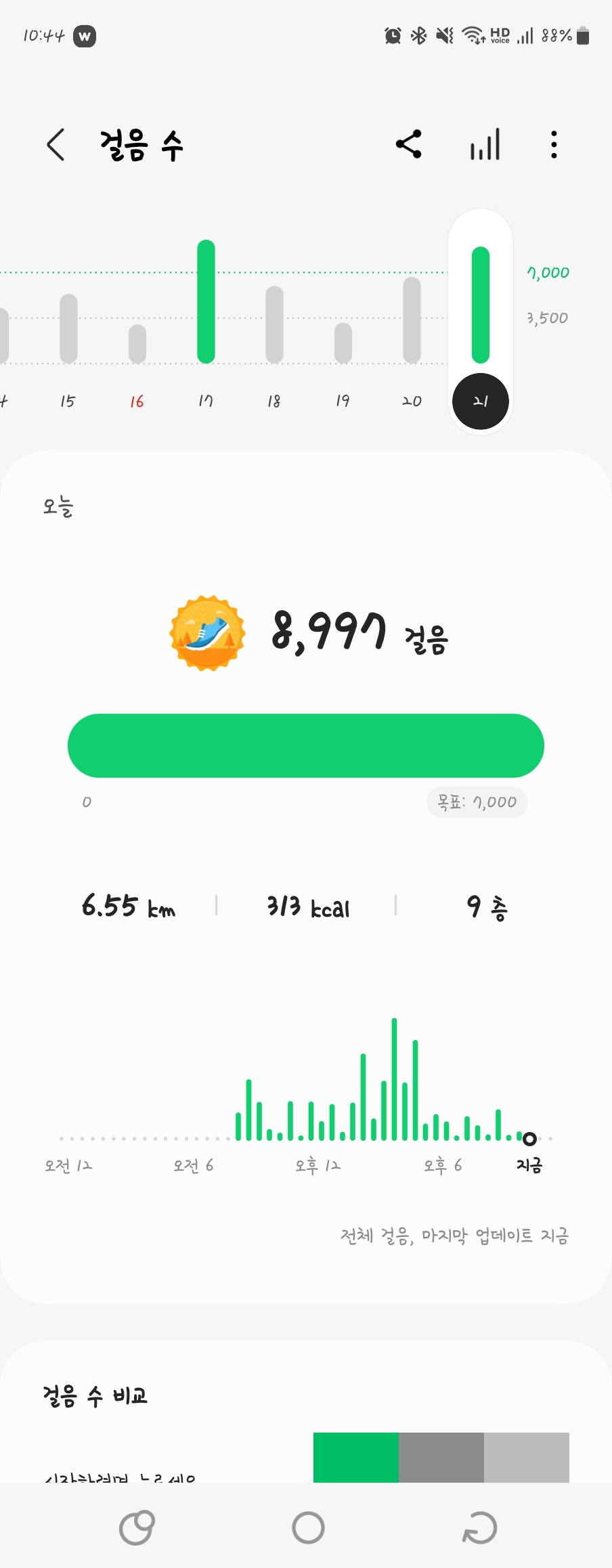
Task: Select day 16 in the weekly chart
Action: pos(137,401)
